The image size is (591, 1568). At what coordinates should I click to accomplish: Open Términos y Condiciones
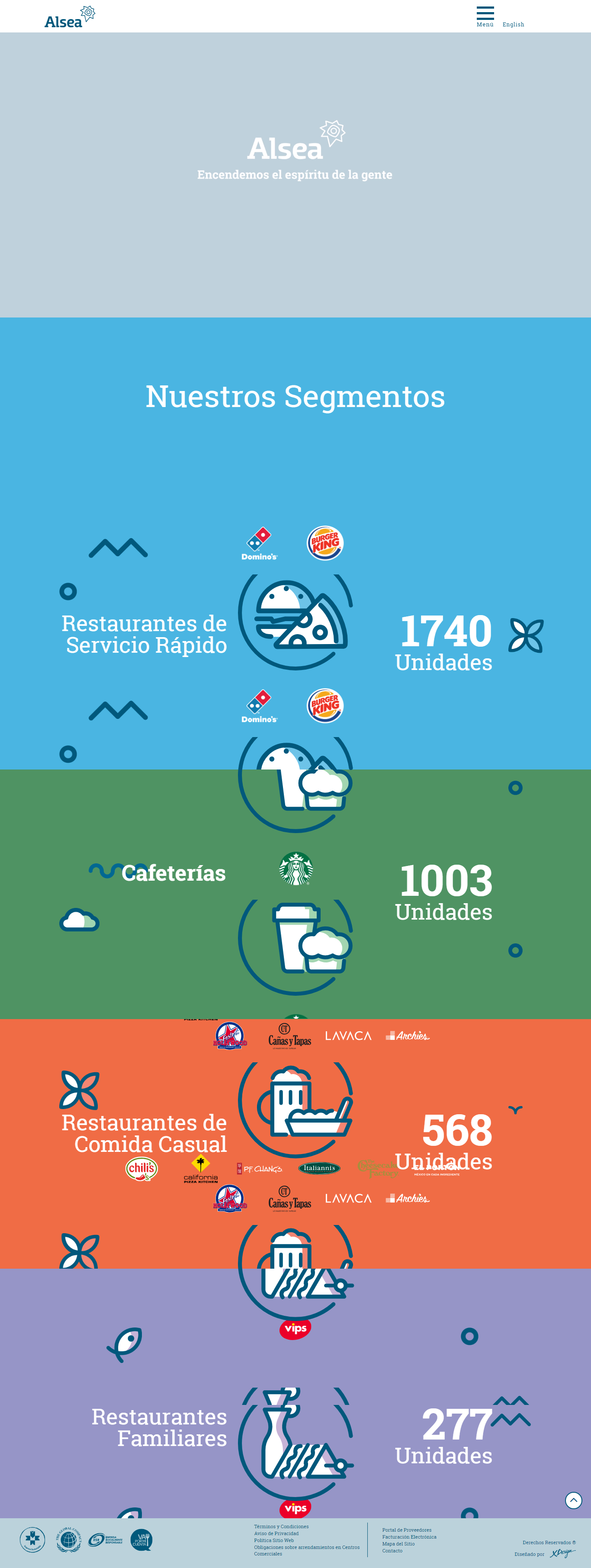[x=281, y=1526]
